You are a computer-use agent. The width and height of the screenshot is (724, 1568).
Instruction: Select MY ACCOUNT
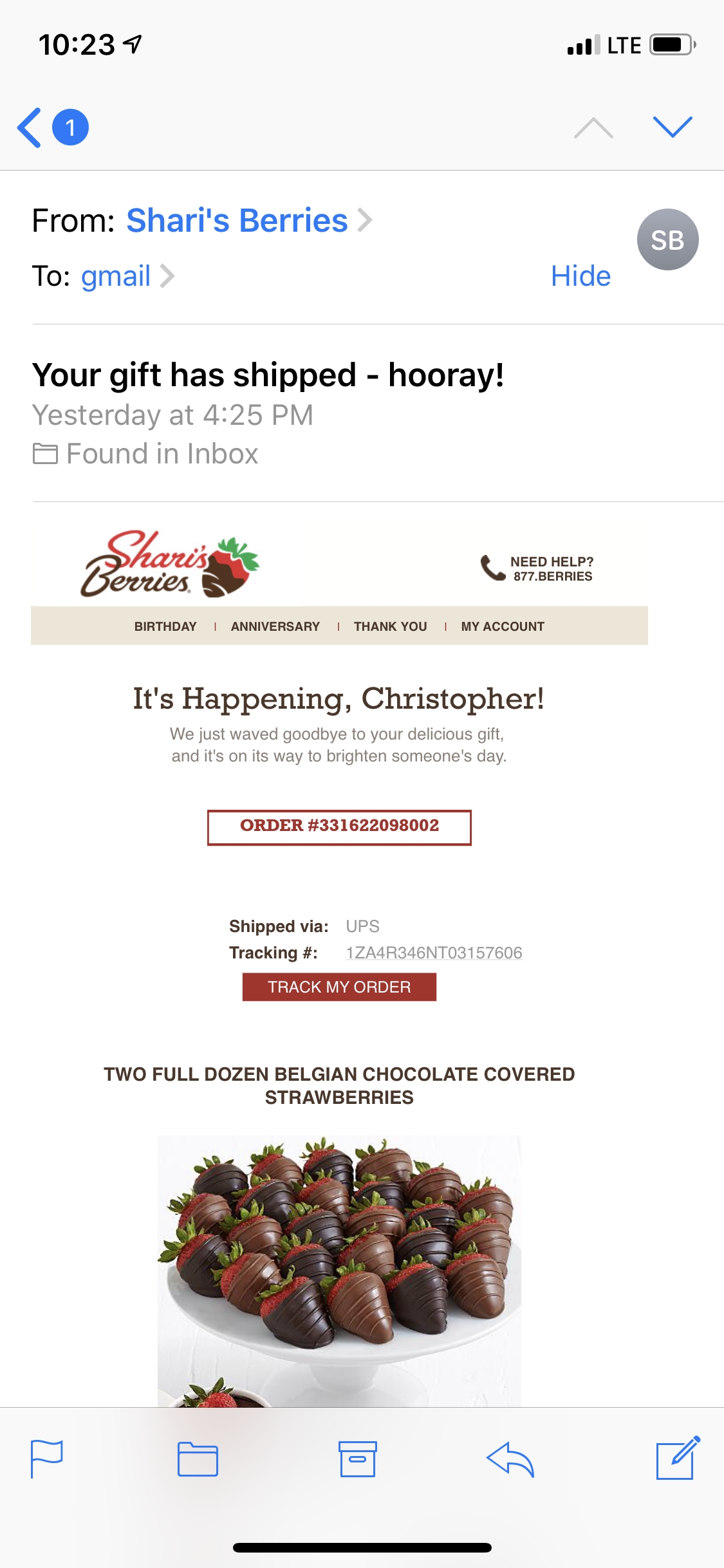pyautogui.click(x=501, y=626)
